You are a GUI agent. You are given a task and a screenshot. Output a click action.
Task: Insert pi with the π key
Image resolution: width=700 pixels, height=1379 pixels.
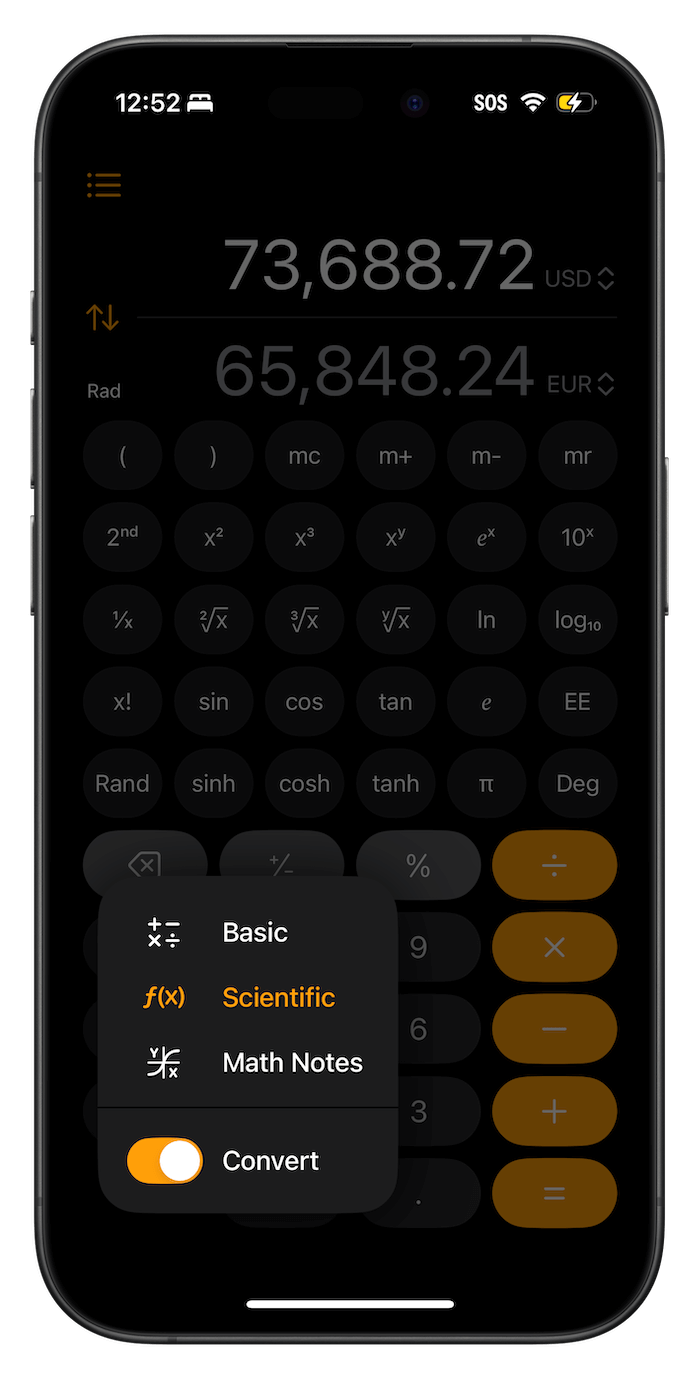point(486,784)
